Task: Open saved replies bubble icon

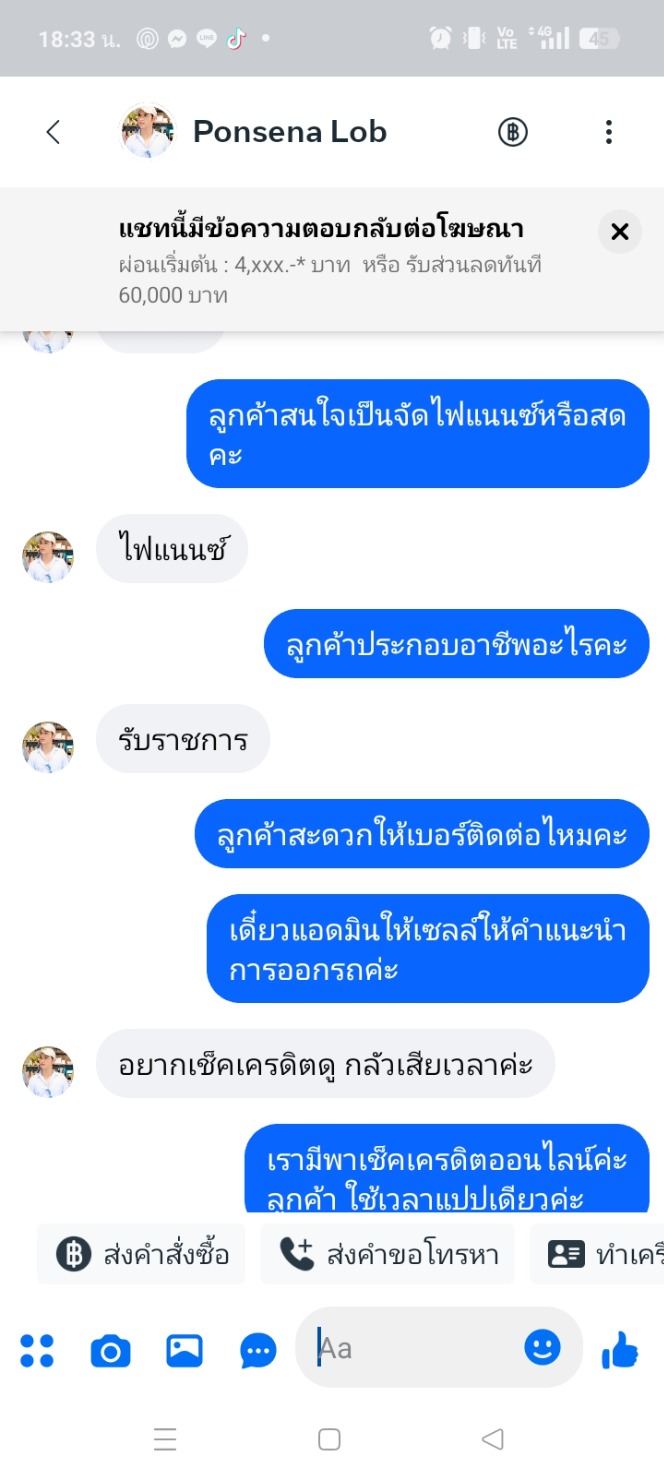Action: point(258,1351)
